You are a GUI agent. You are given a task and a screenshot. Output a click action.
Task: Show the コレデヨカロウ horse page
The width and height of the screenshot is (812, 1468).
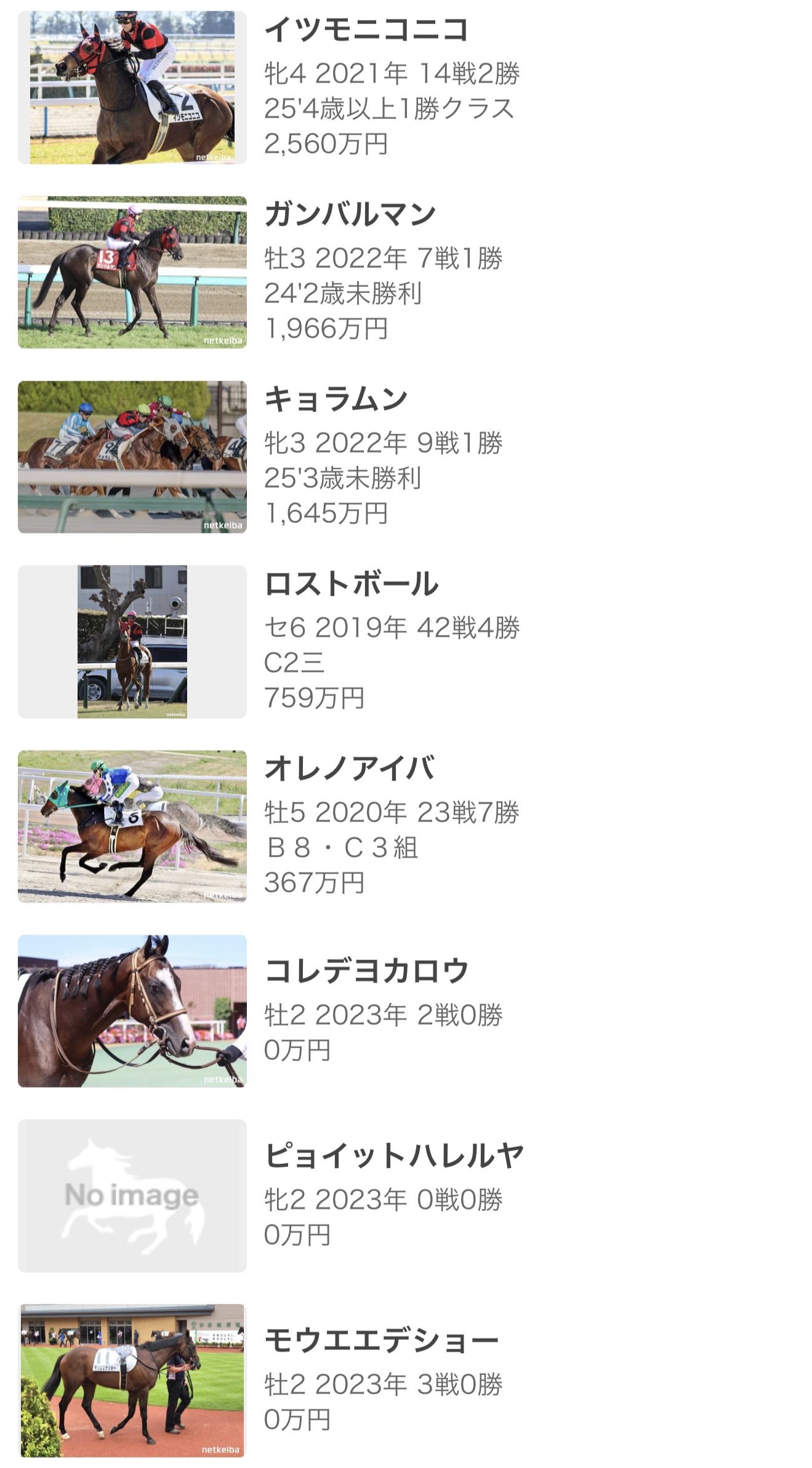pyautogui.click(x=366, y=971)
